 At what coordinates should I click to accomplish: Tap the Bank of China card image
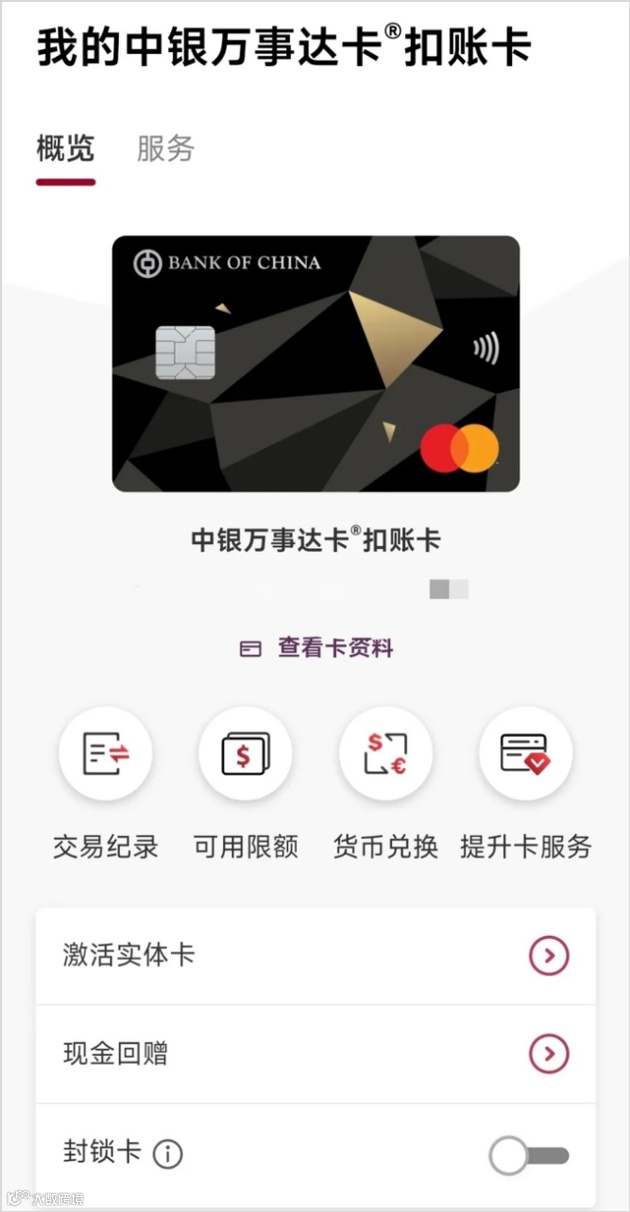pyautogui.click(x=315, y=364)
